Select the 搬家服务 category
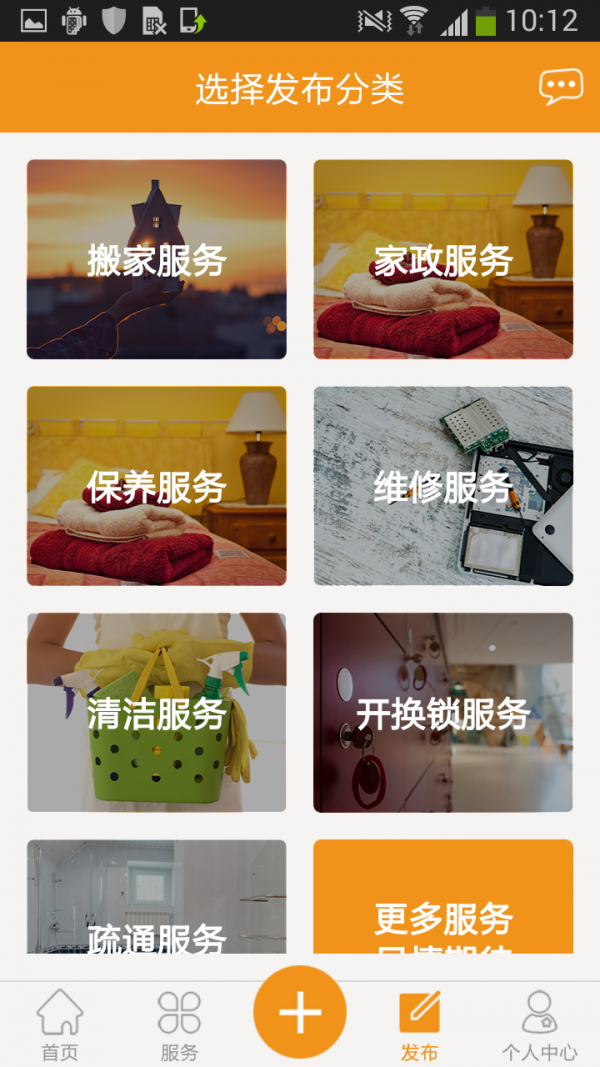Image resolution: width=600 pixels, height=1067 pixels. (x=157, y=259)
